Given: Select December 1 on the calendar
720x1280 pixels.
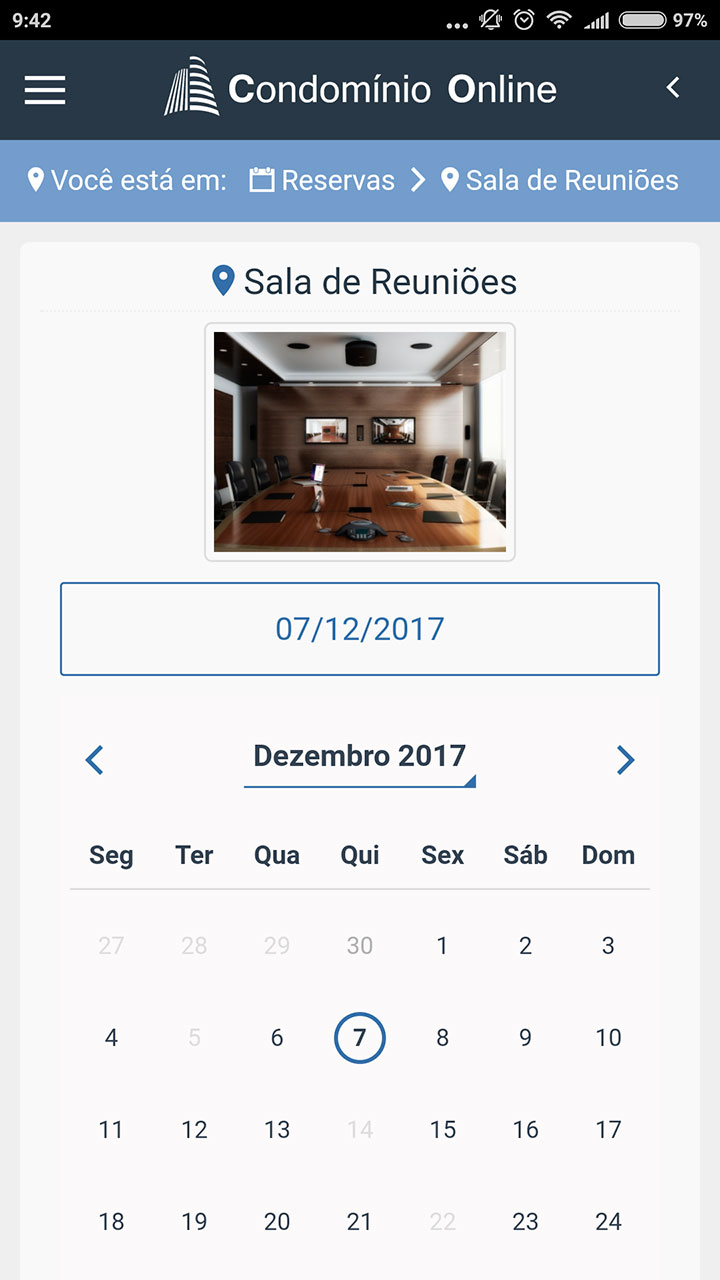Looking at the screenshot, I should coord(443,946).
